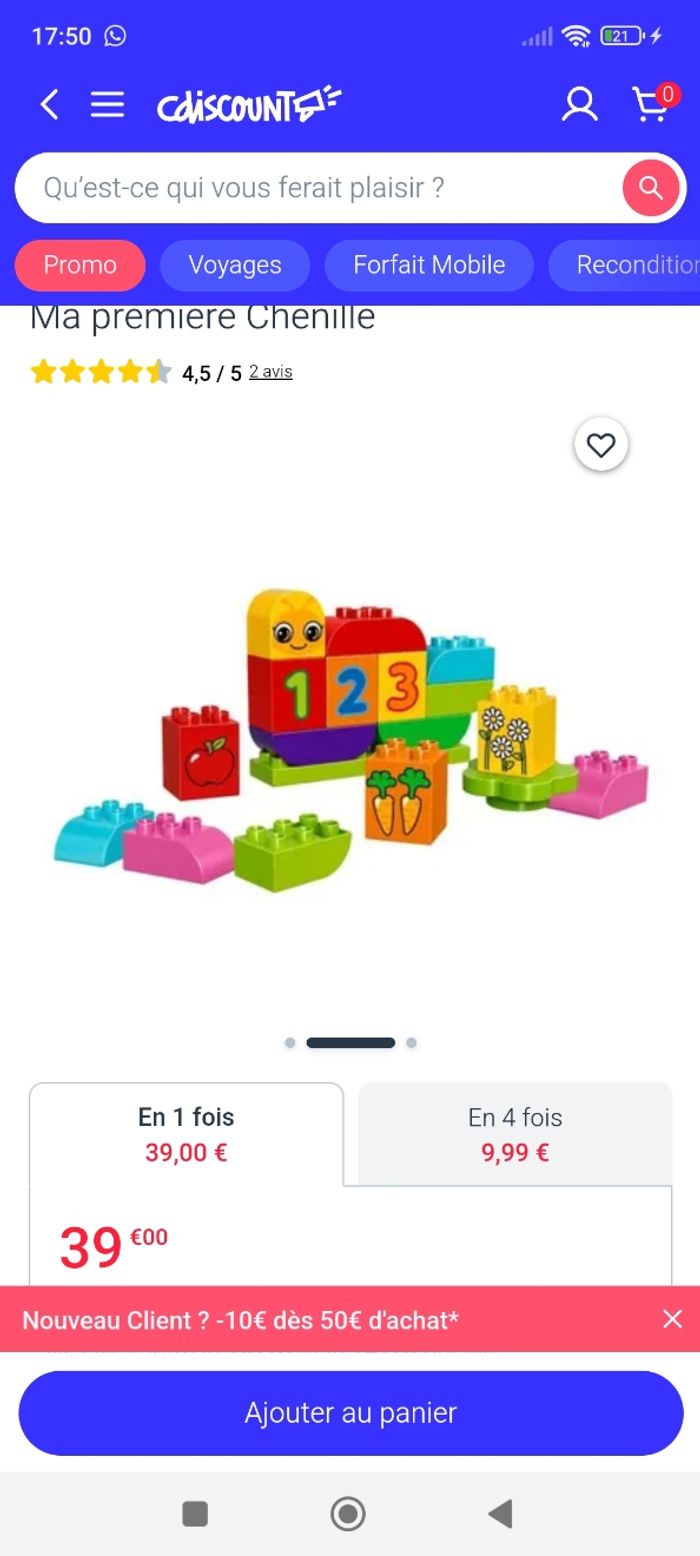
Task: Open the user account icon
Action: click(x=579, y=104)
